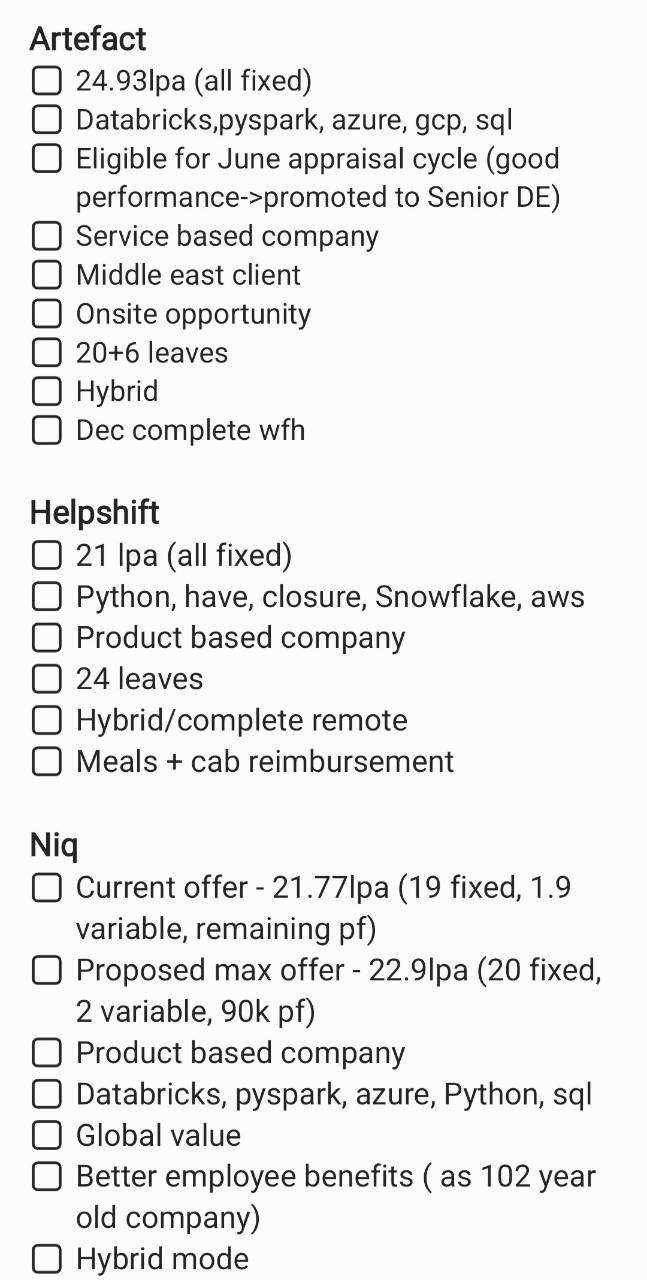Tick Proposed max offer - 22.9lpa checkbox
The image size is (647, 1280).
46,970
